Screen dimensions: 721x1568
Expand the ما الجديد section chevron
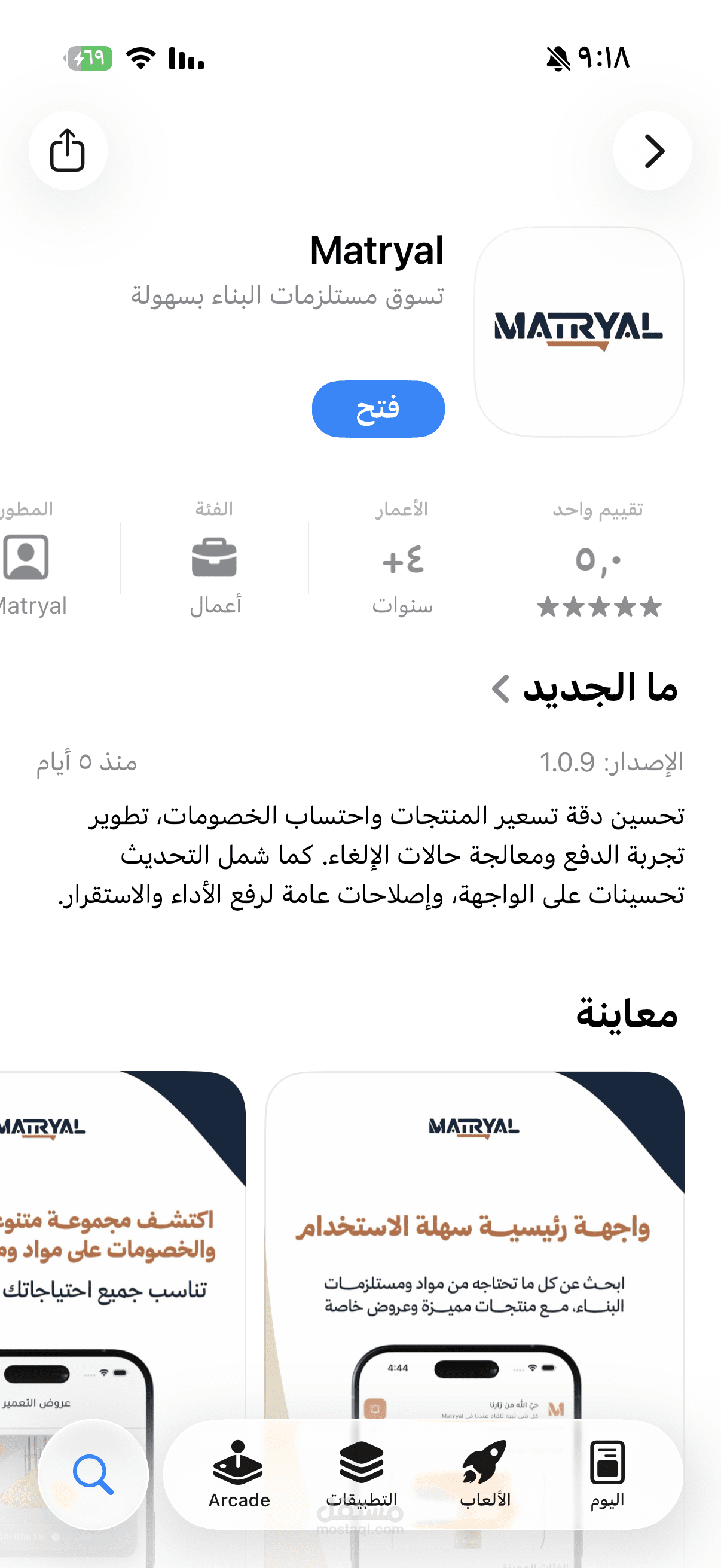(x=500, y=688)
